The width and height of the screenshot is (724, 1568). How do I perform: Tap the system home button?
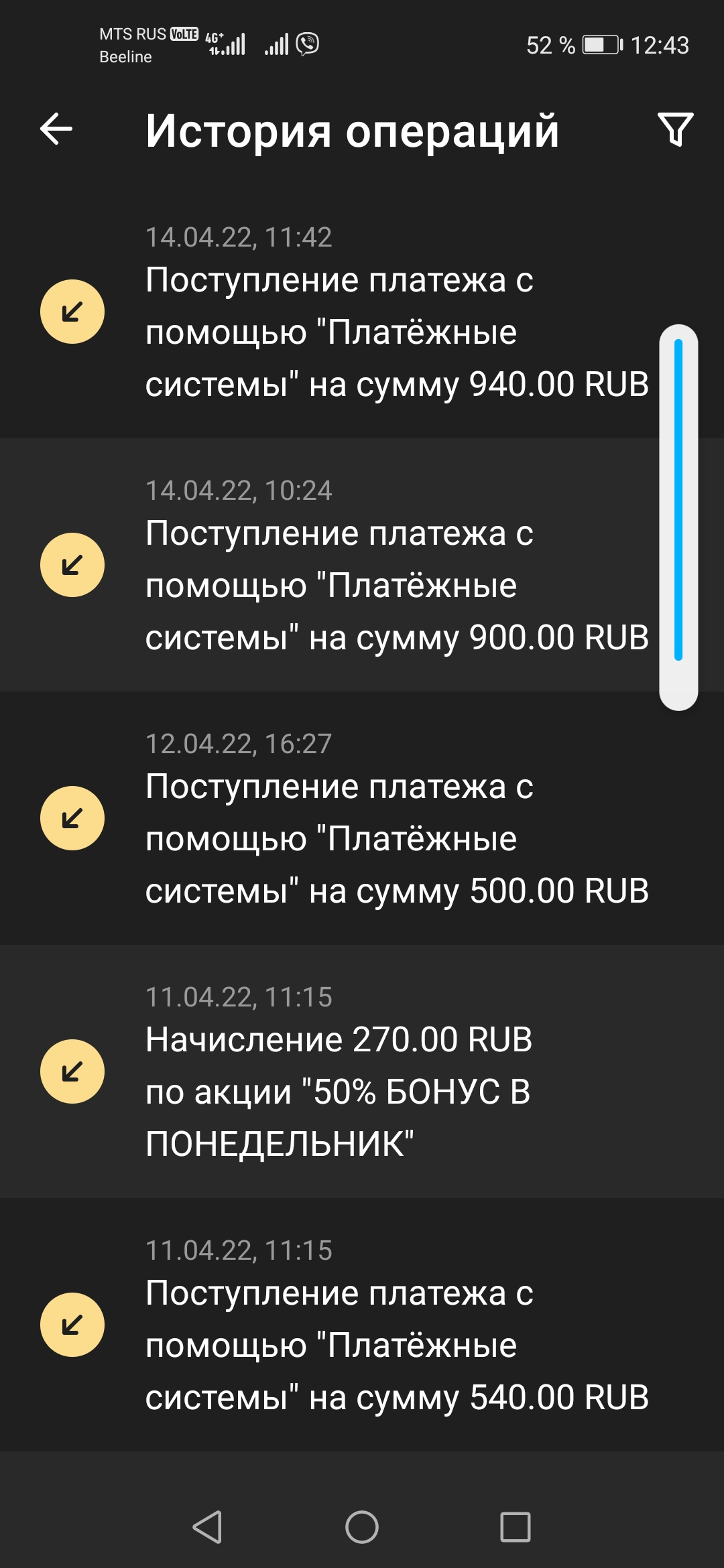(x=362, y=1527)
